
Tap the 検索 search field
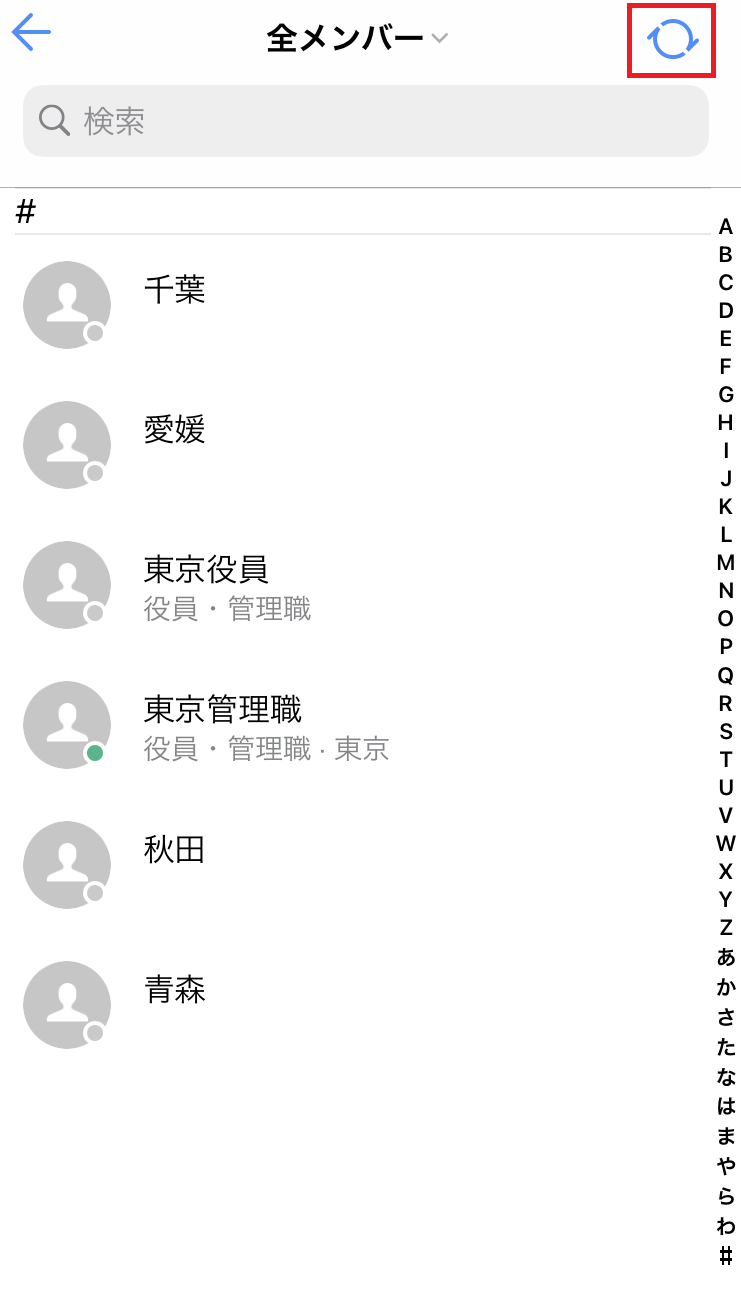(x=365, y=121)
